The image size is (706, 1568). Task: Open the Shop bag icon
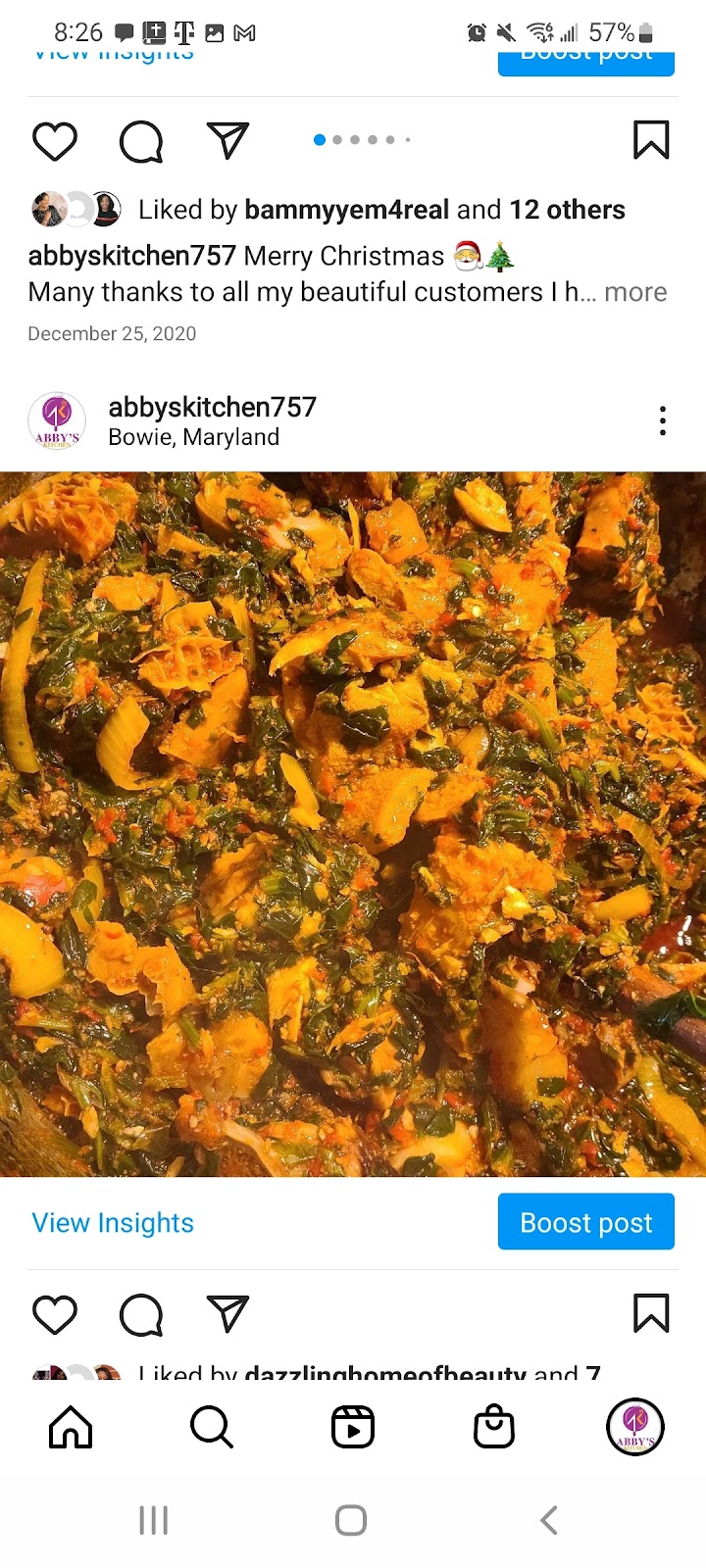click(x=493, y=1428)
